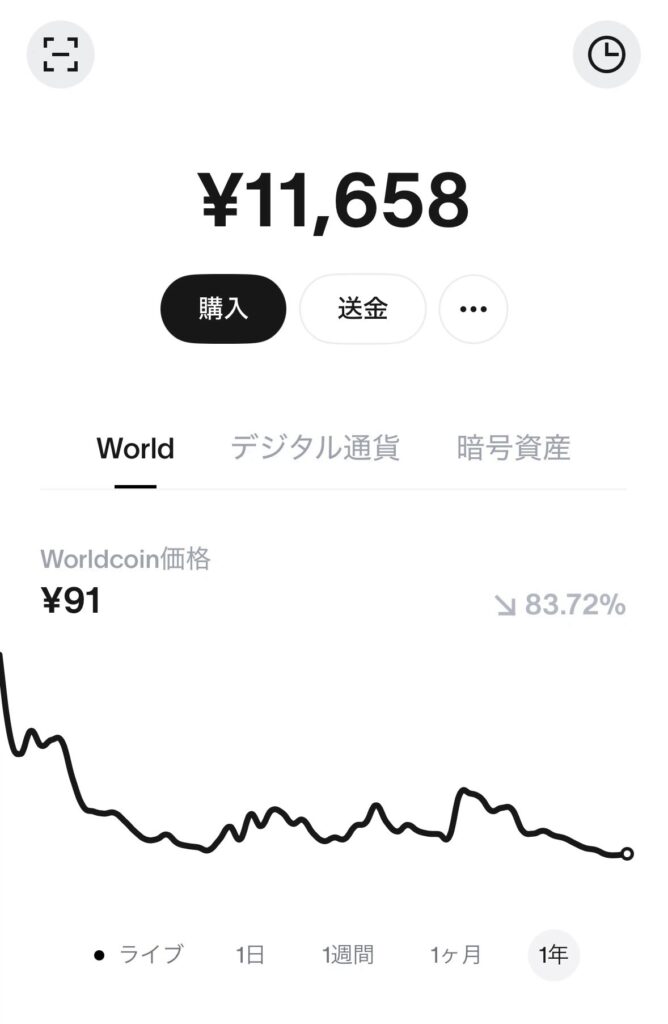Select the 1日 chart range
Viewport: 668px width, 1024px height.
(250, 955)
